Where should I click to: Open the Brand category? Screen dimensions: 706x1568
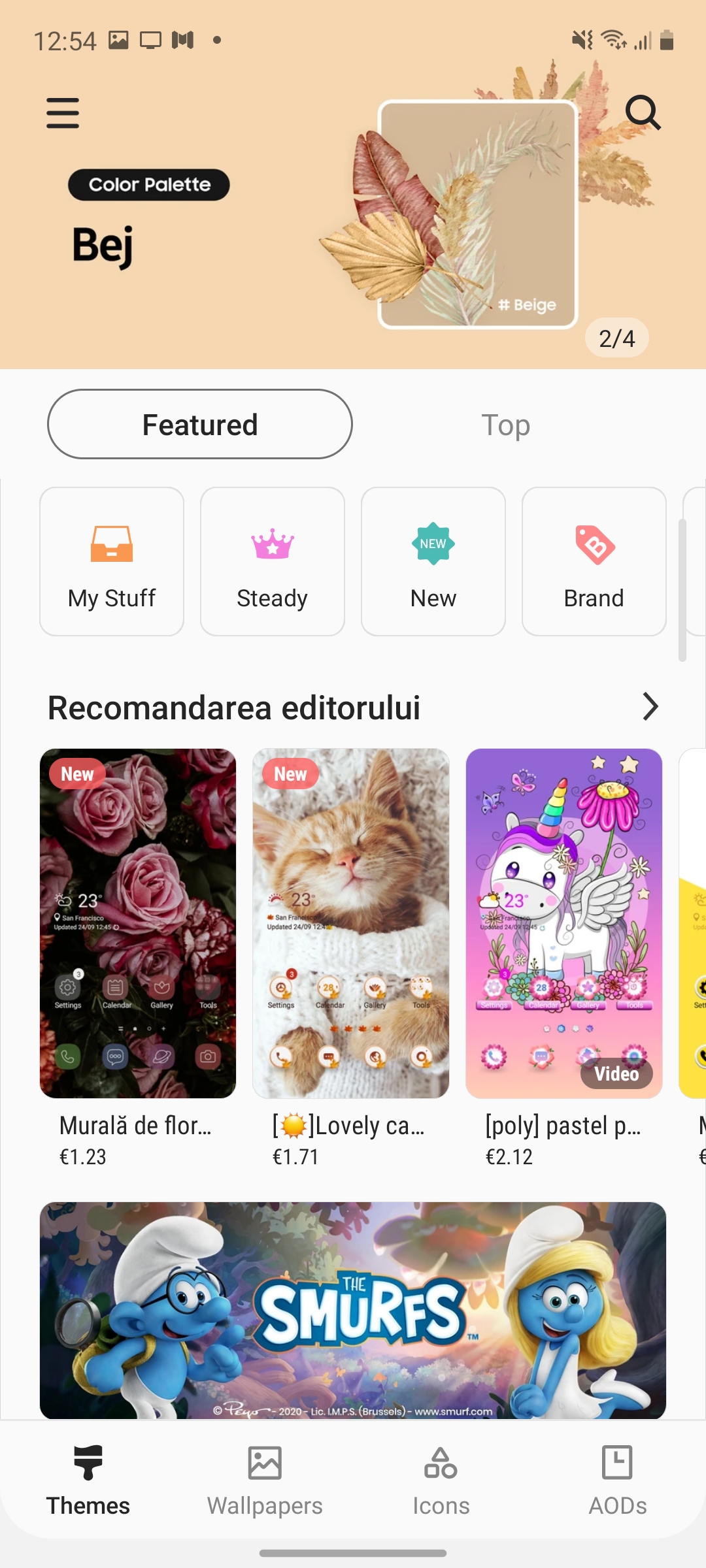click(594, 561)
